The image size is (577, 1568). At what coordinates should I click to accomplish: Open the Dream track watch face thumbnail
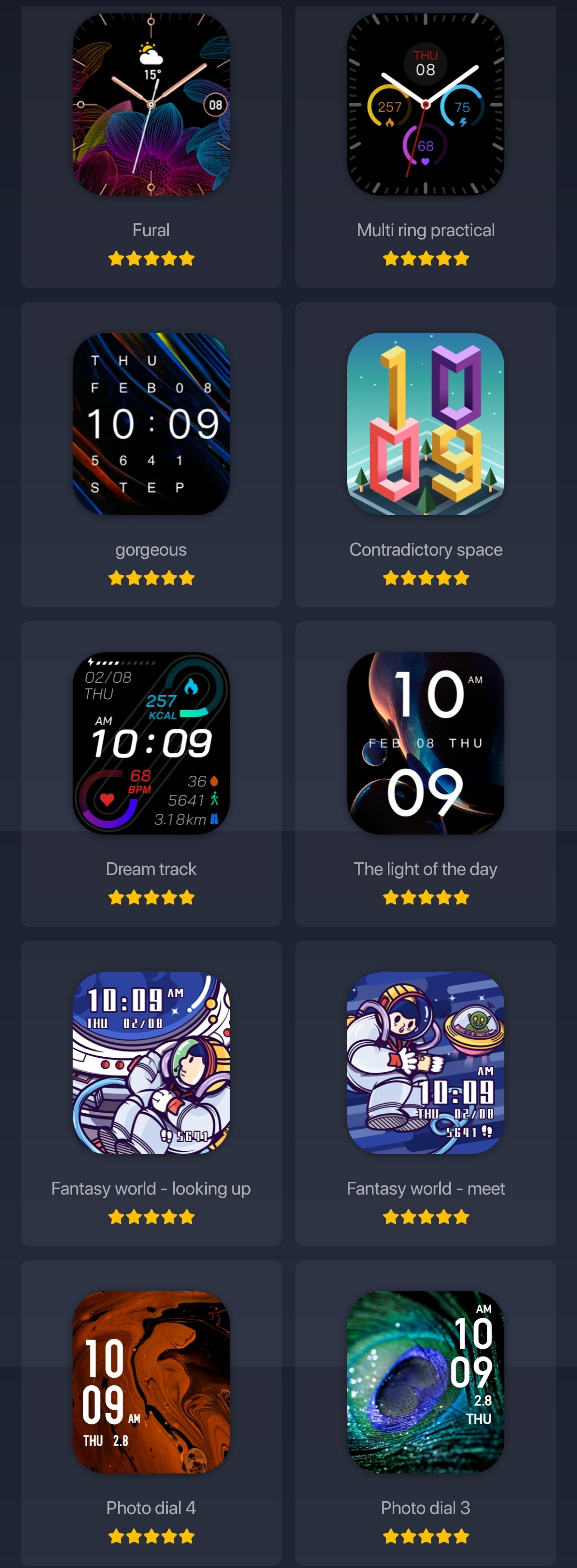tap(151, 744)
